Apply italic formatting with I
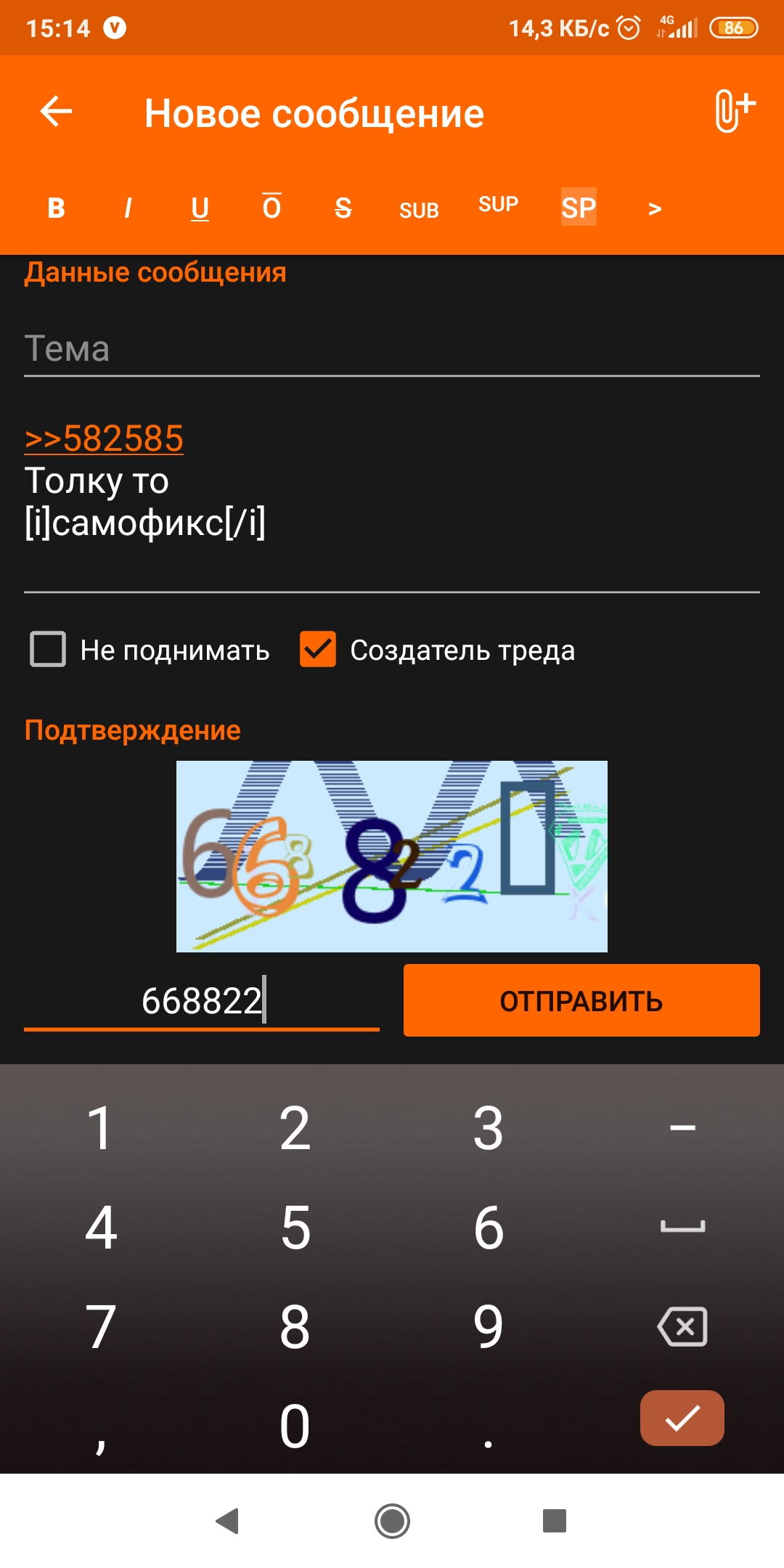 coord(128,208)
